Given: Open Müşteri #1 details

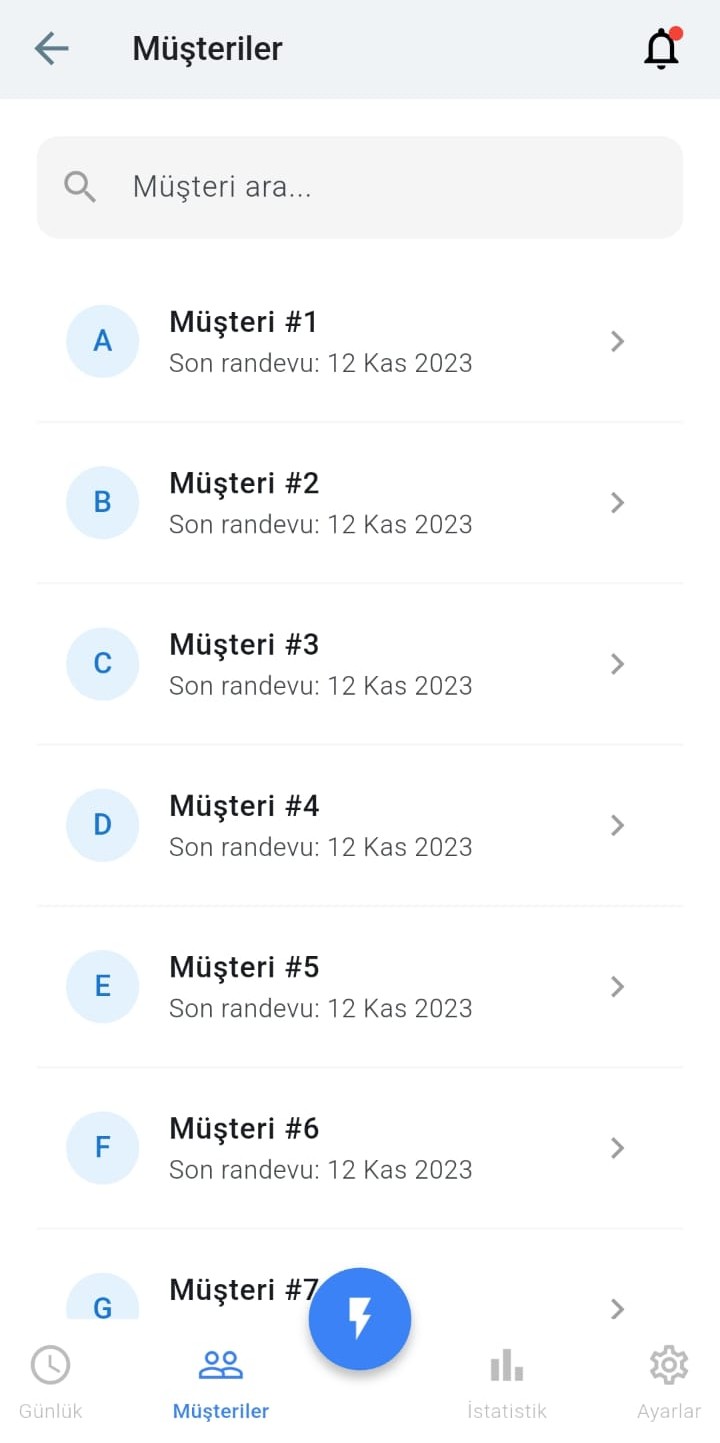Looking at the screenshot, I should pos(360,341).
